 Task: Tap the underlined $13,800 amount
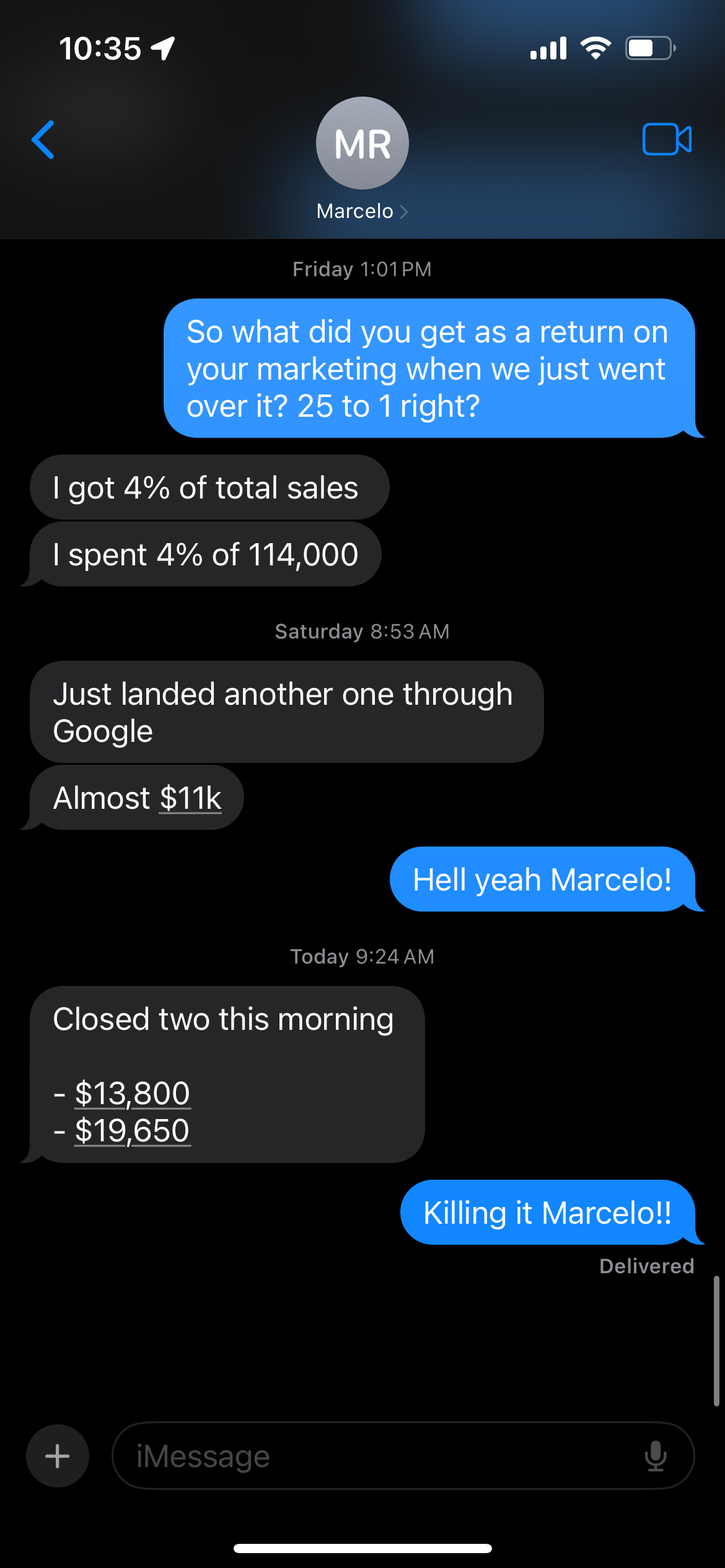pyautogui.click(x=132, y=1094)
